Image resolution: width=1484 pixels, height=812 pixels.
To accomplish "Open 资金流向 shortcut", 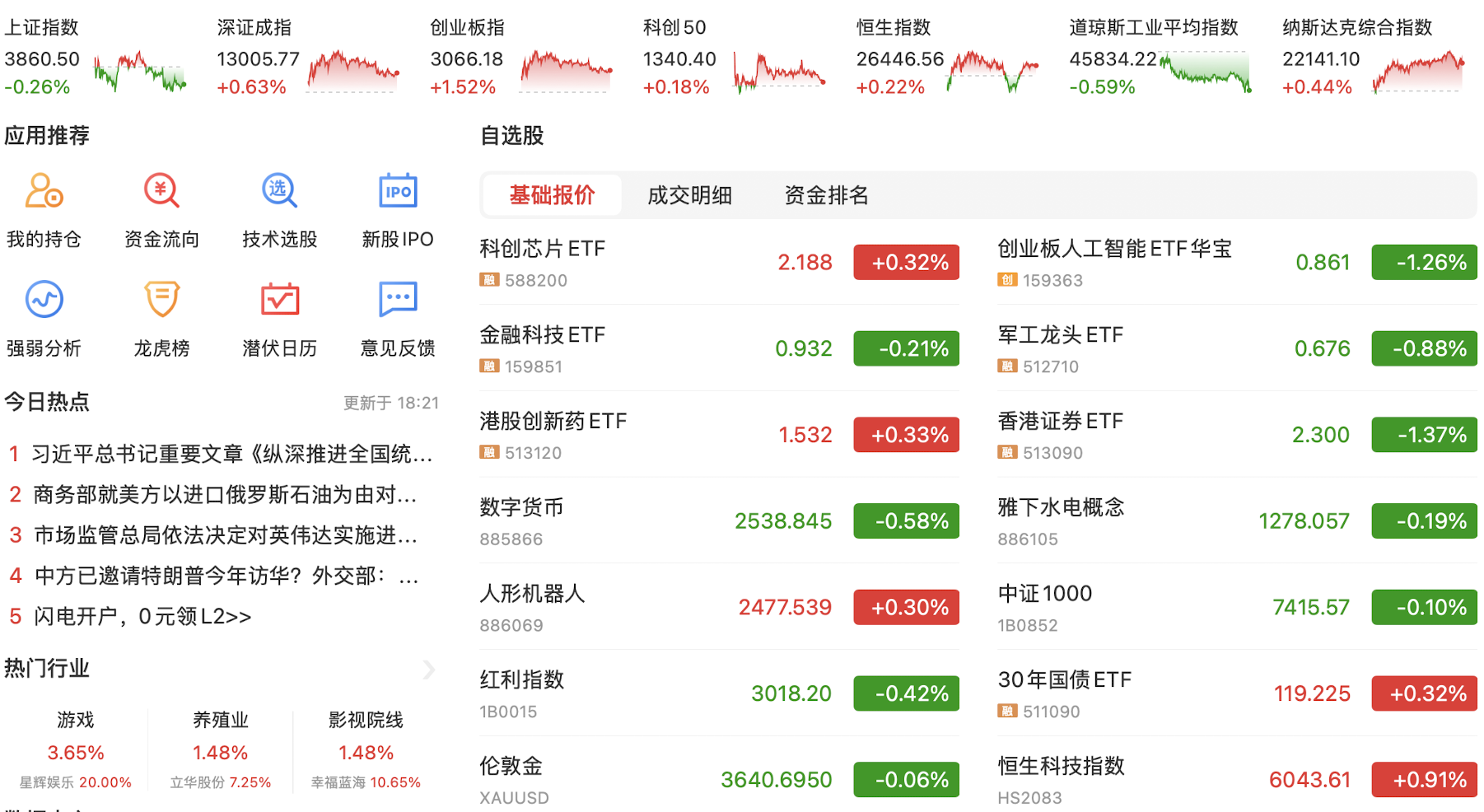I will 161,209.
